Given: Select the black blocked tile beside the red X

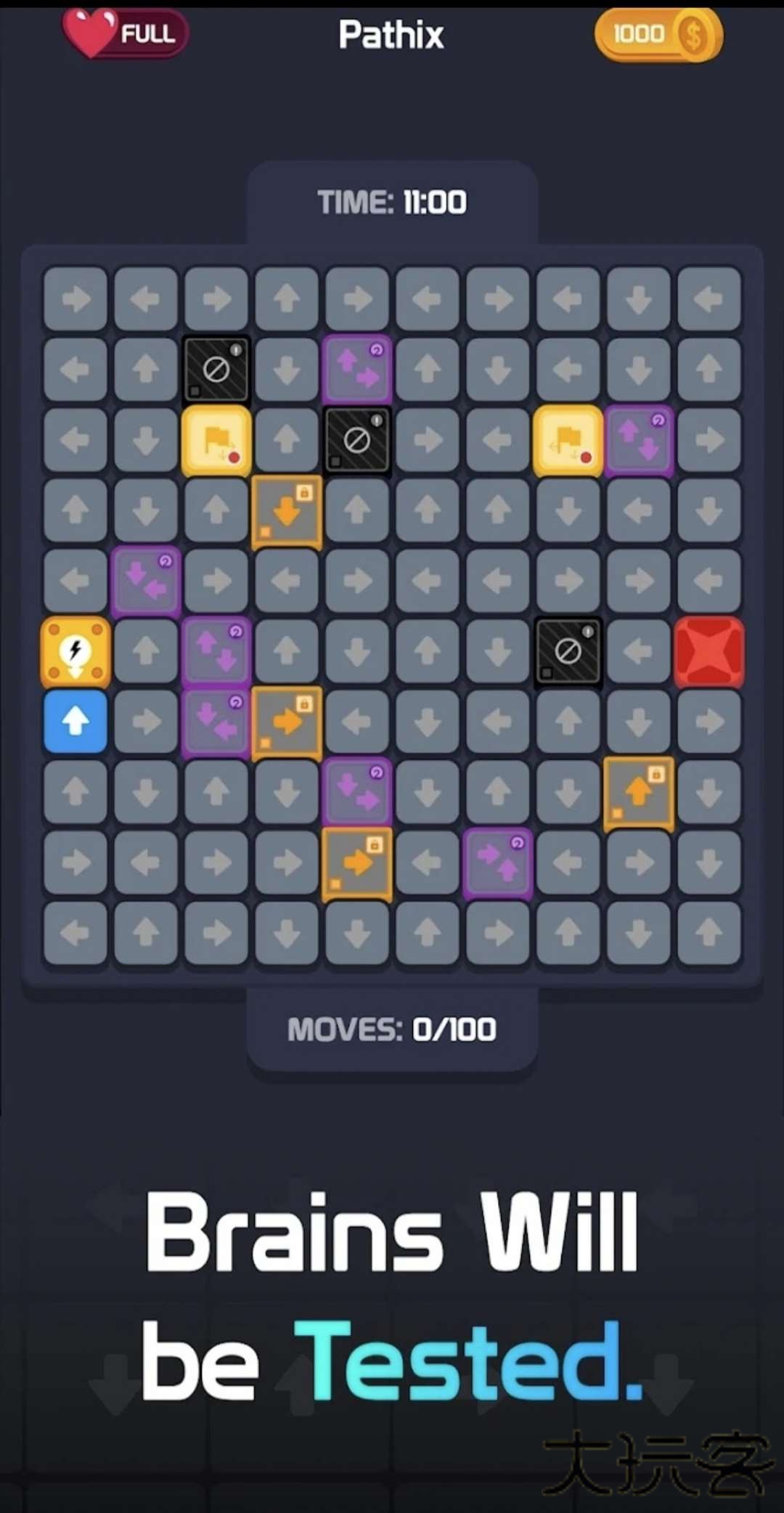Looking at the screenshot, I should (570, 652).
